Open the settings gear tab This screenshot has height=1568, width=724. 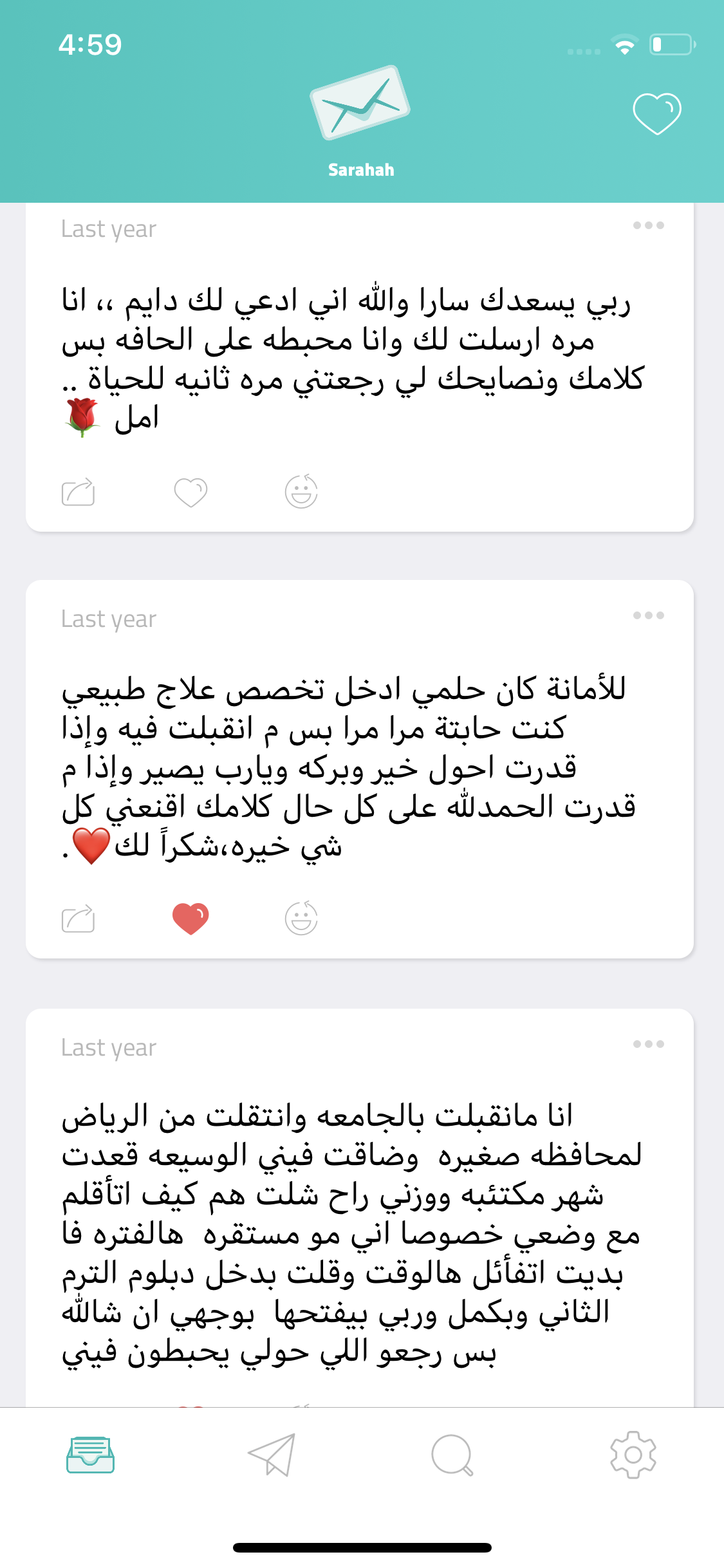click(x=633, y=1455)
